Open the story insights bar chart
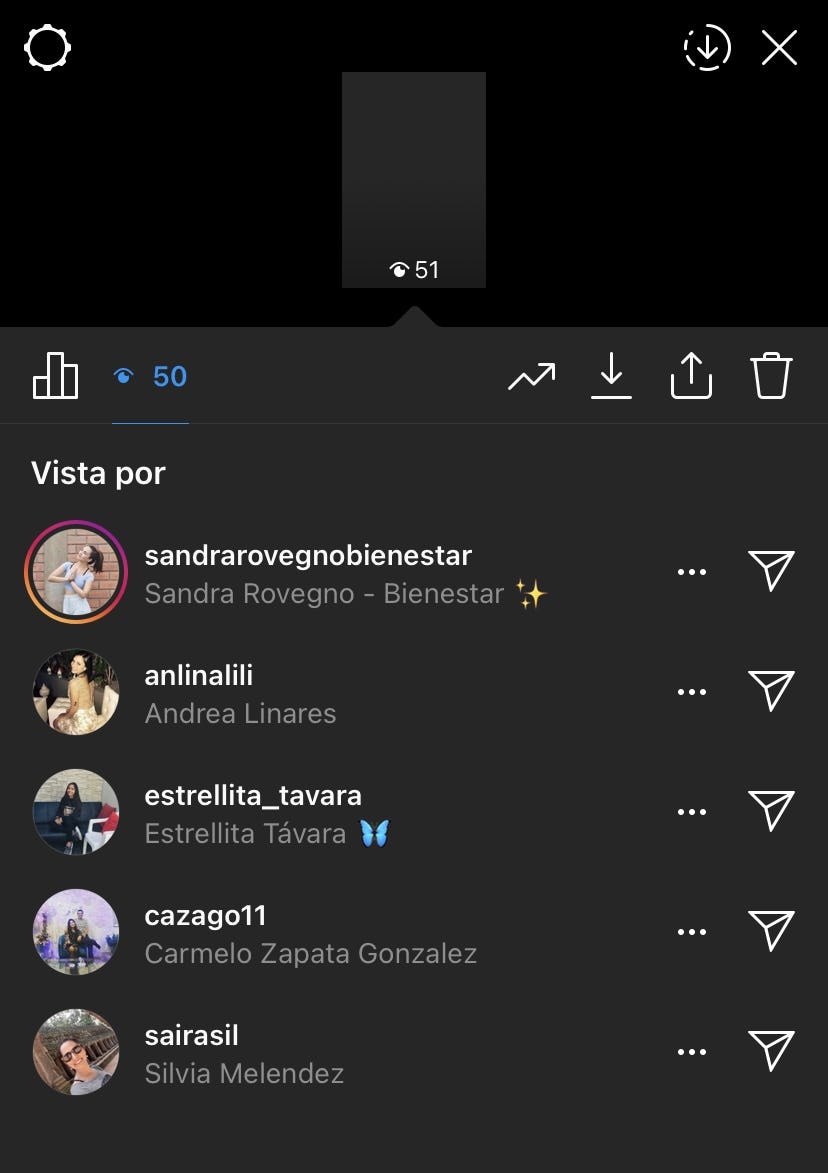 pos(55,376)
